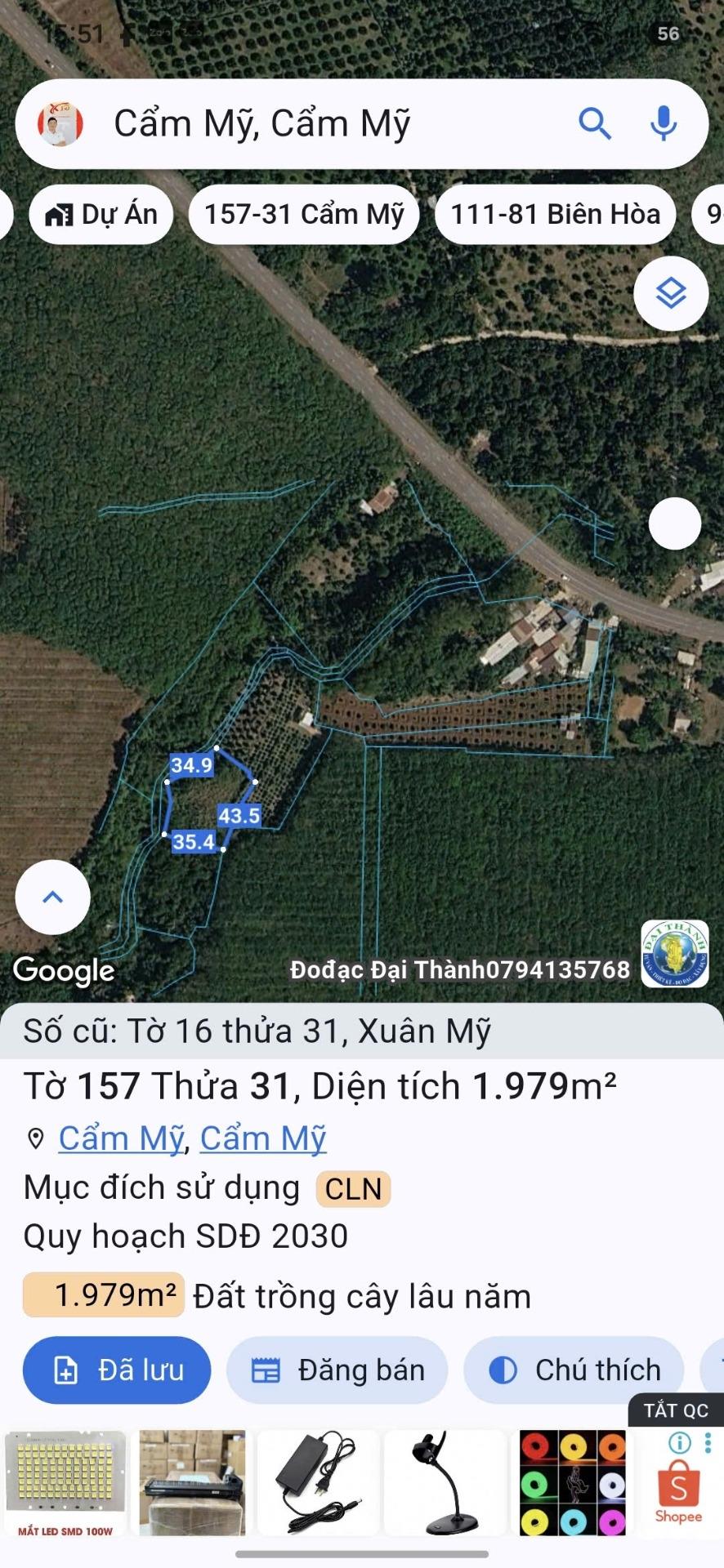Open the profile avatar in search bar

point(60,124)
